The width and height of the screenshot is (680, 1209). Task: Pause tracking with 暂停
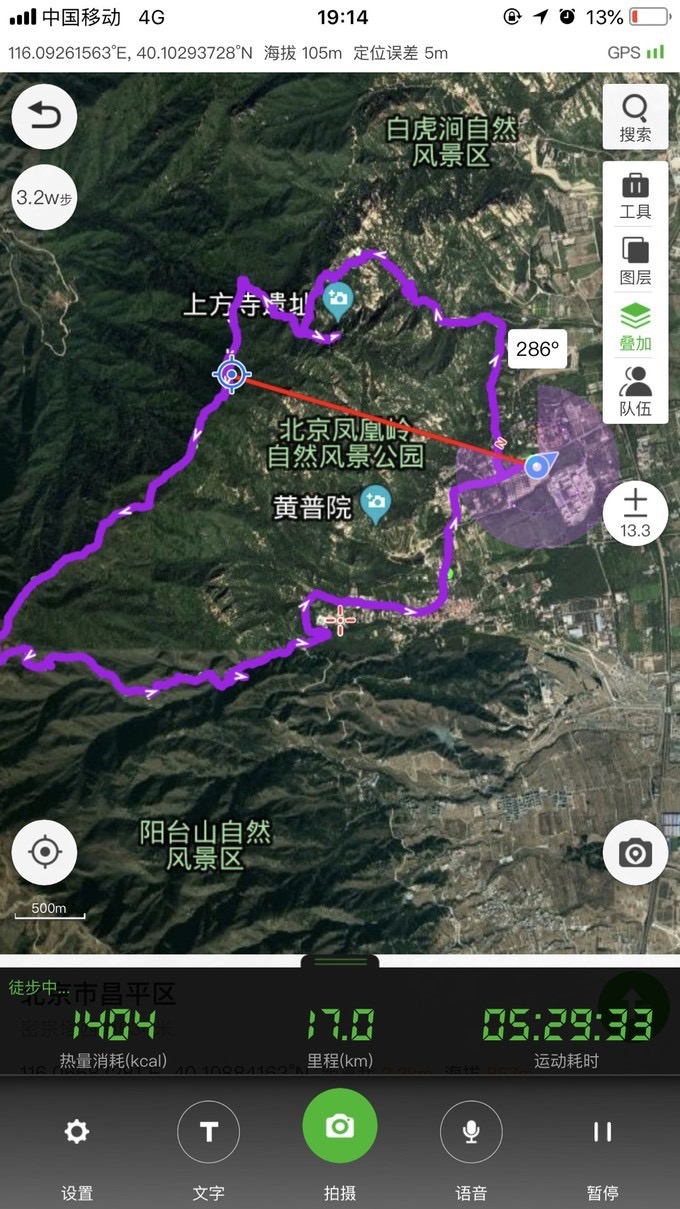(x=602, y=1145)
